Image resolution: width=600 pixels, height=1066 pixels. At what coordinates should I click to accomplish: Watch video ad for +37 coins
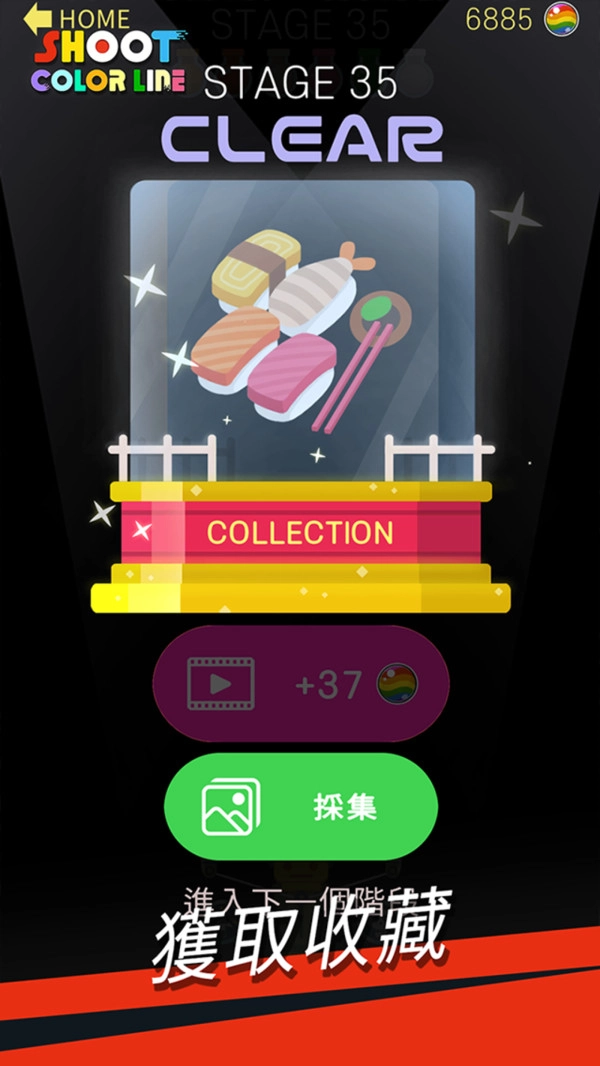tap(300, 684)
